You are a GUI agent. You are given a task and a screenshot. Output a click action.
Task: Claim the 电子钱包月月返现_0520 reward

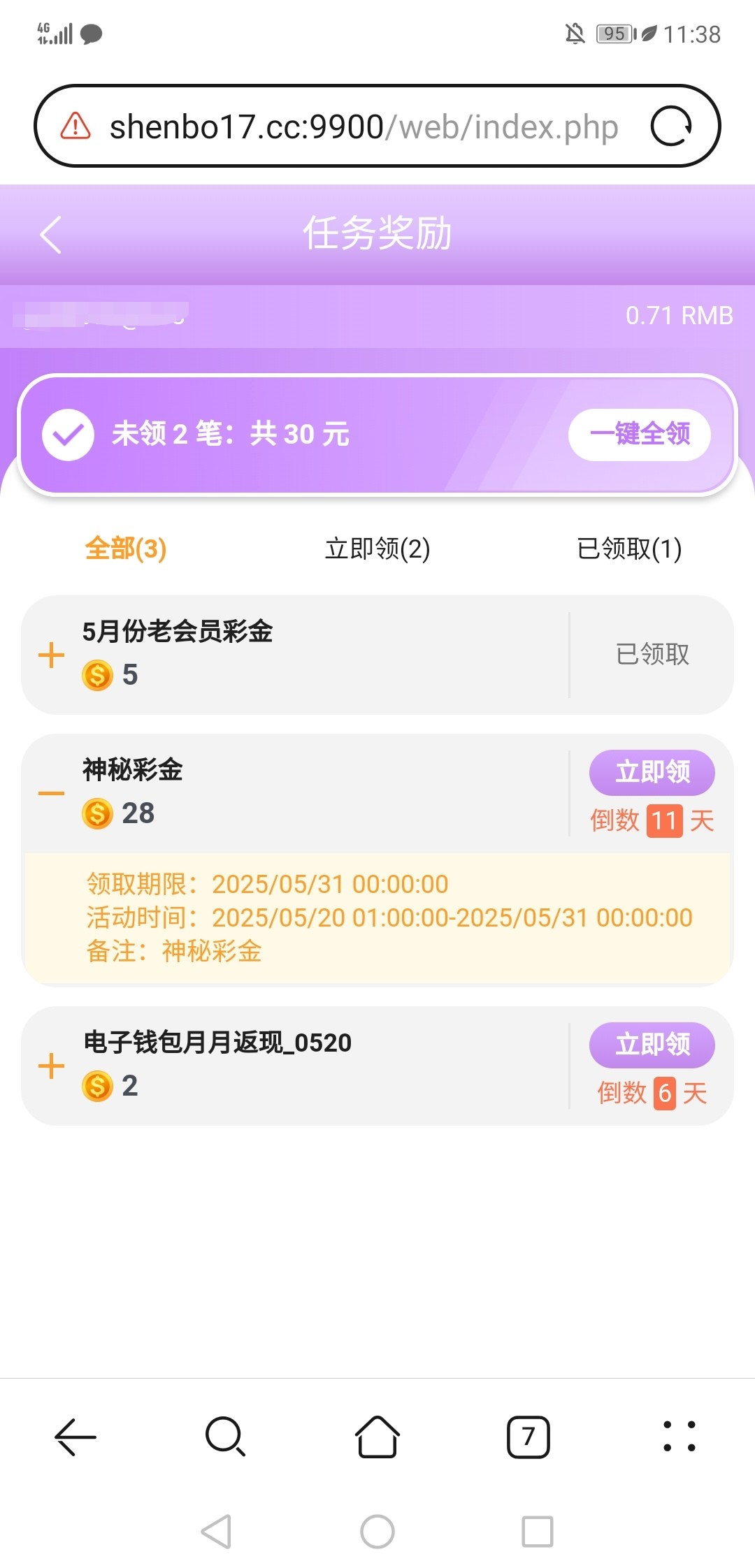pyautogui.click(x=652, y=1045)
